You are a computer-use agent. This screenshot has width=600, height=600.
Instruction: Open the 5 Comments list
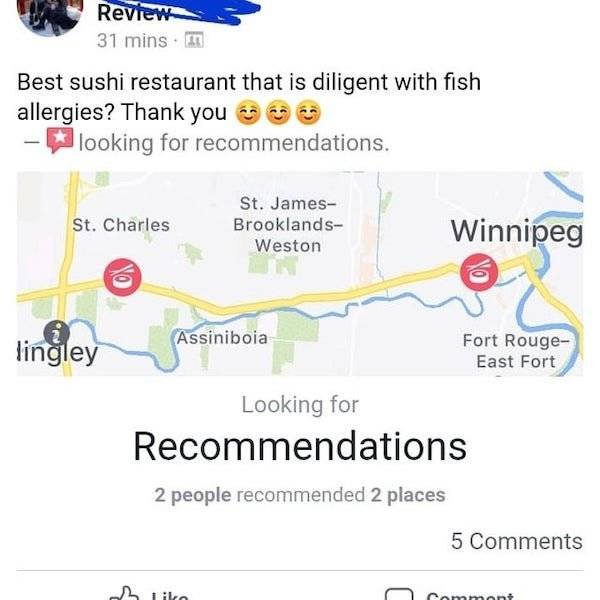coord(515,541)
